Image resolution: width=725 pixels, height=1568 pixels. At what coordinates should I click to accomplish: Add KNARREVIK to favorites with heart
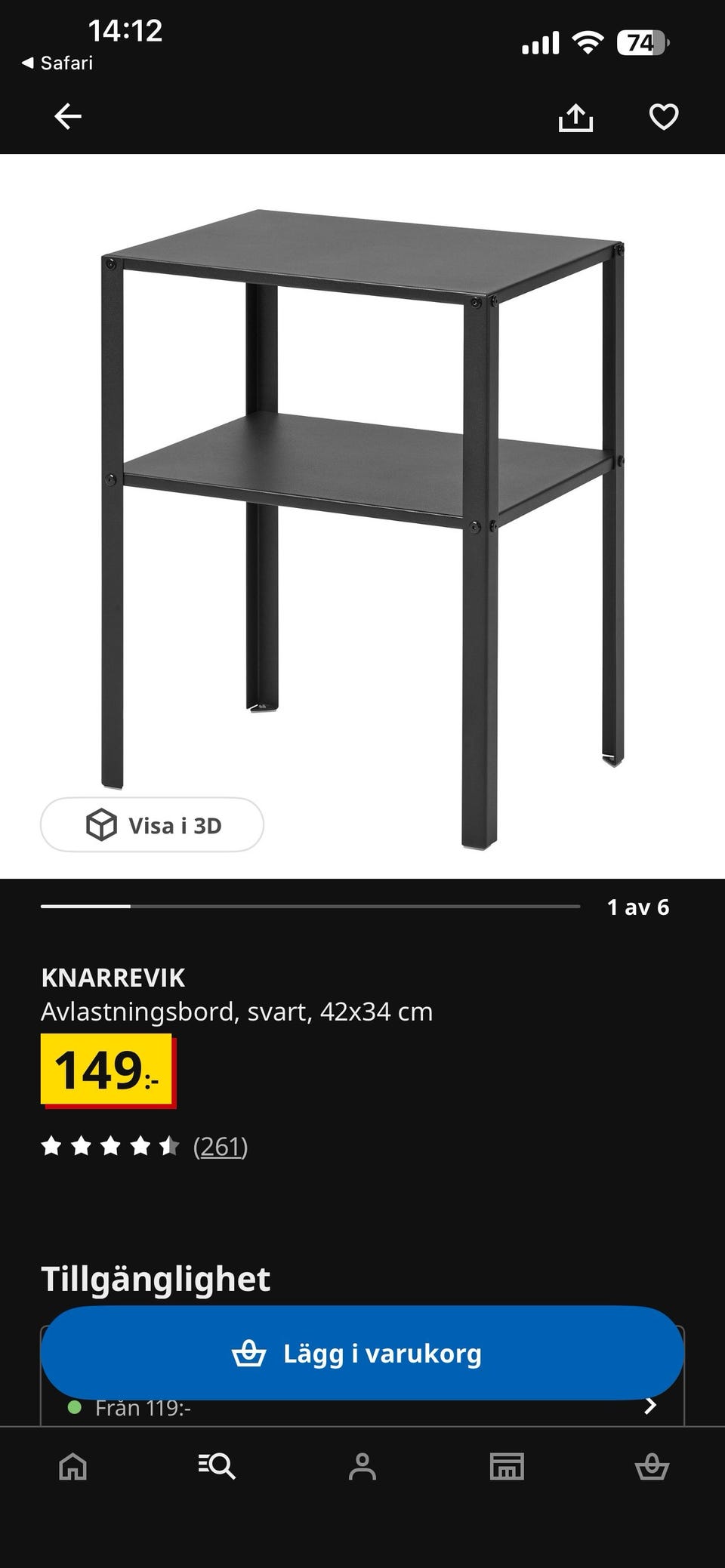[664, 117]
